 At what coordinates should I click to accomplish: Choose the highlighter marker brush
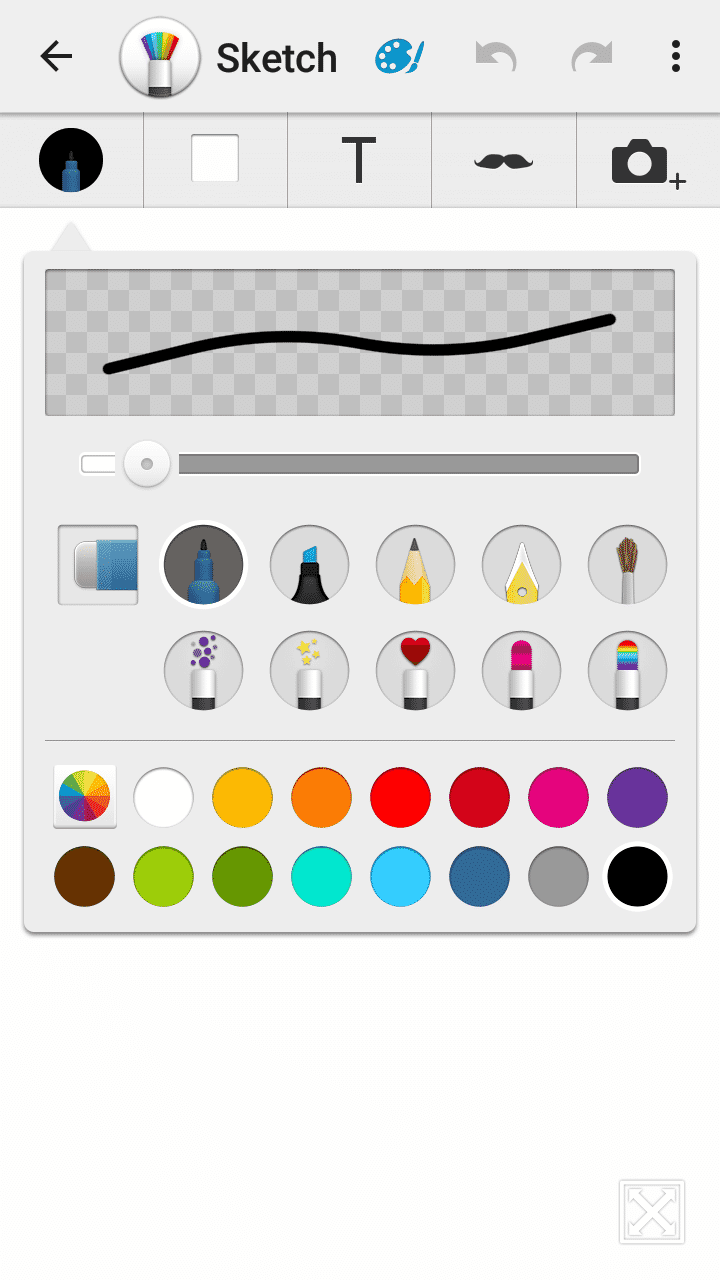pos(310,565)
